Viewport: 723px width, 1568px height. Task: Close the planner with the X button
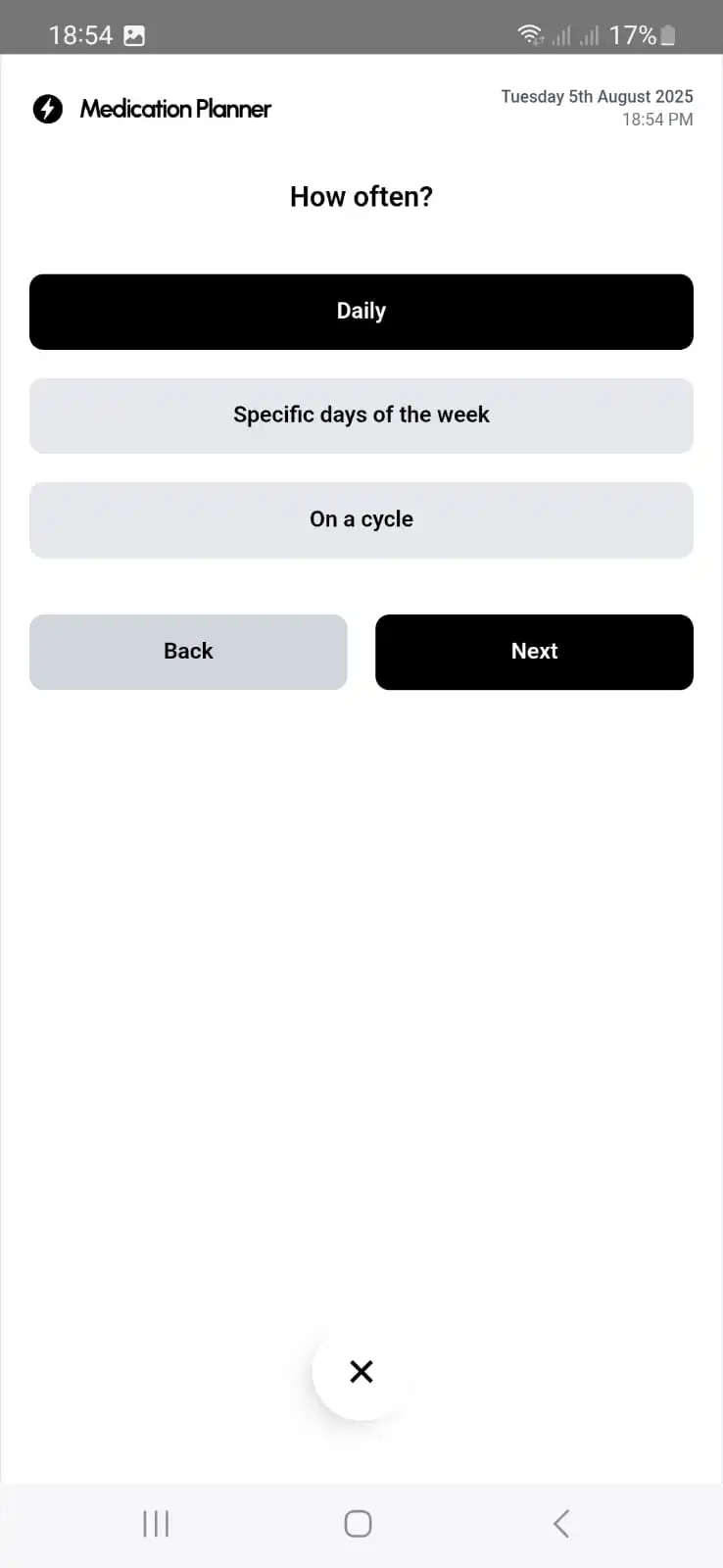[x=361, y=1371]
